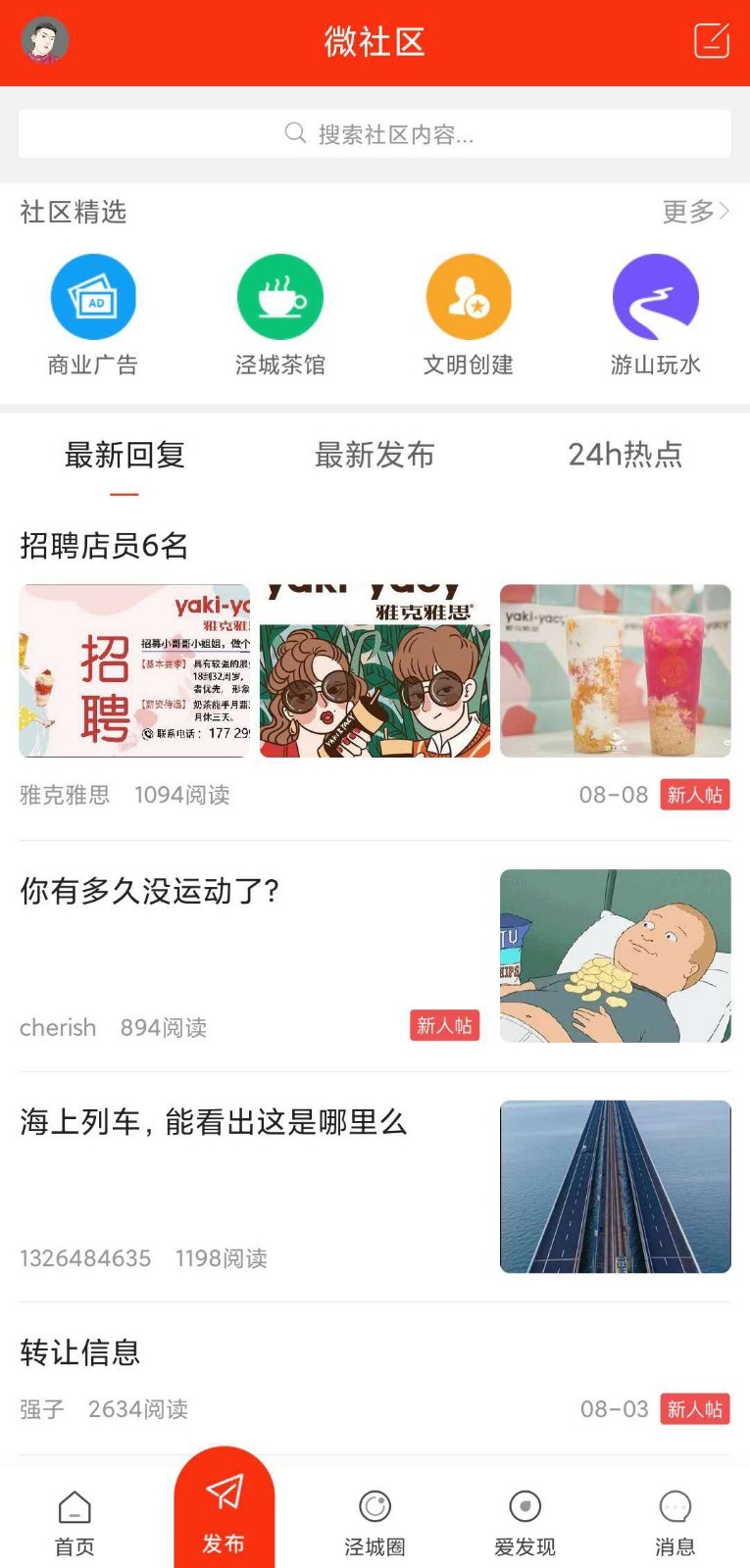Switch to the 24h热点 tab
Screen dimensions: 750x1568
coord(625,455)
